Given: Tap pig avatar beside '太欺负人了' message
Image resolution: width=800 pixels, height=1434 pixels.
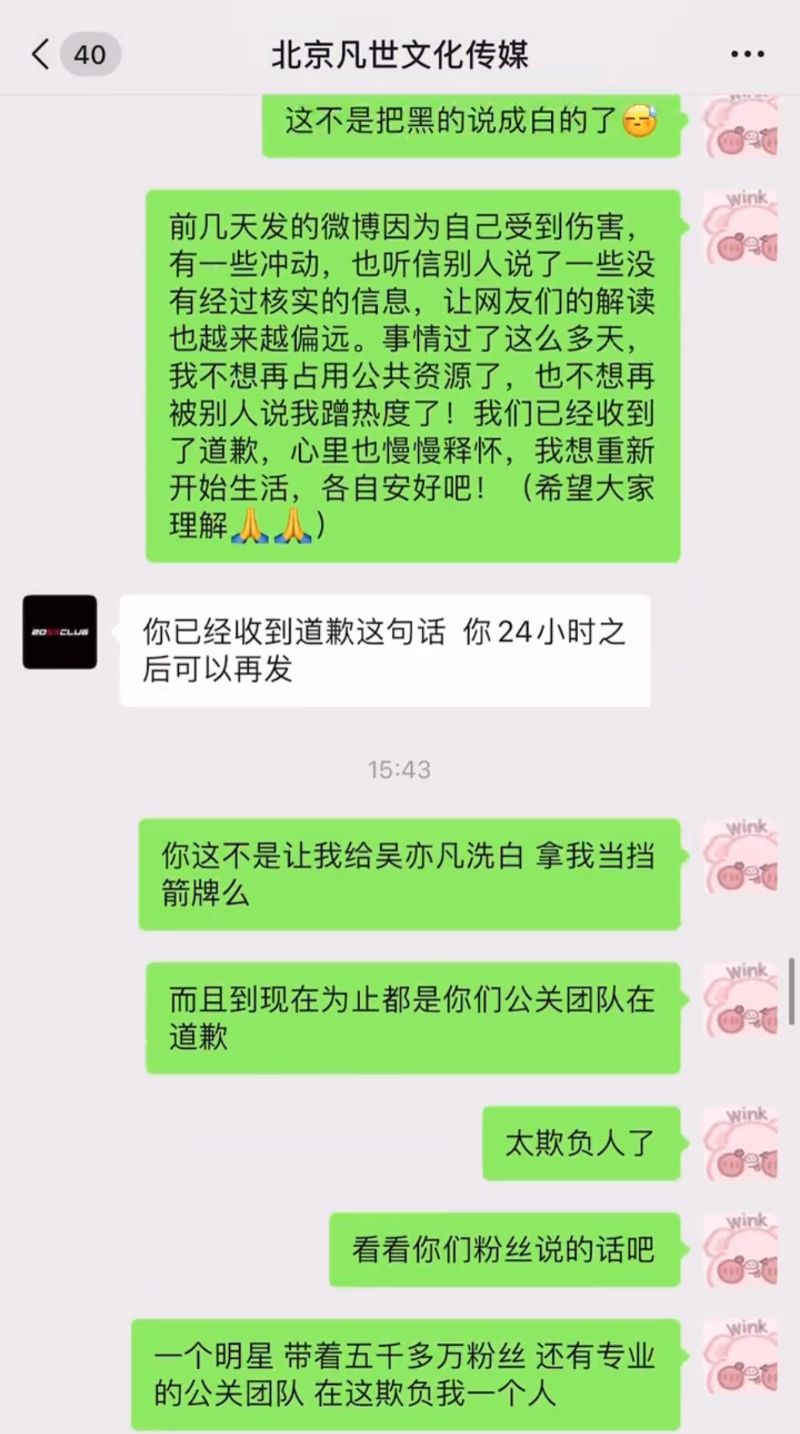Looking at the screenshot, I should click(739, 1143).
